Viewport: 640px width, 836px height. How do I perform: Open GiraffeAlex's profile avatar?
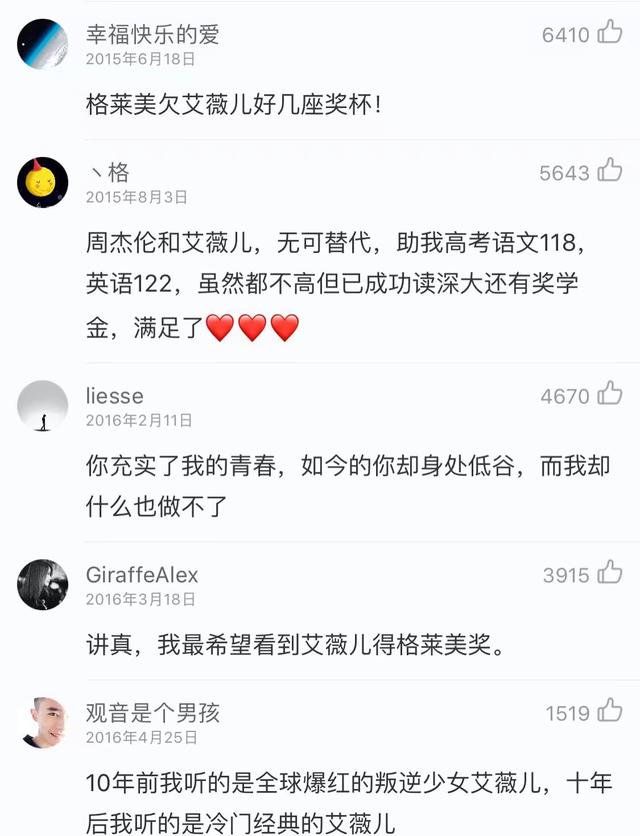[42, 584]
